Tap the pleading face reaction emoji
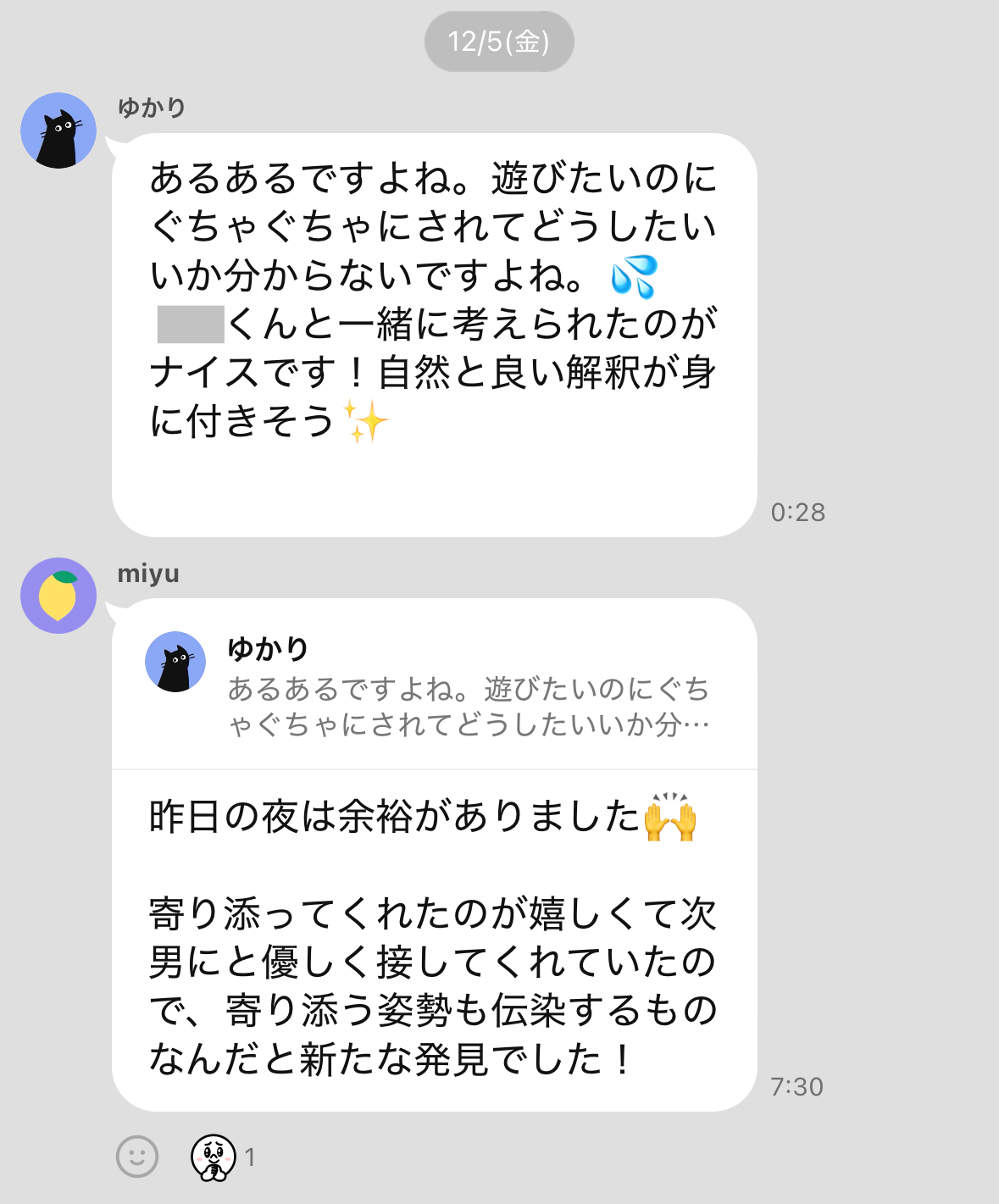Image resolution: width=999 pixels, height=1204 pixels. (215, 1155)
